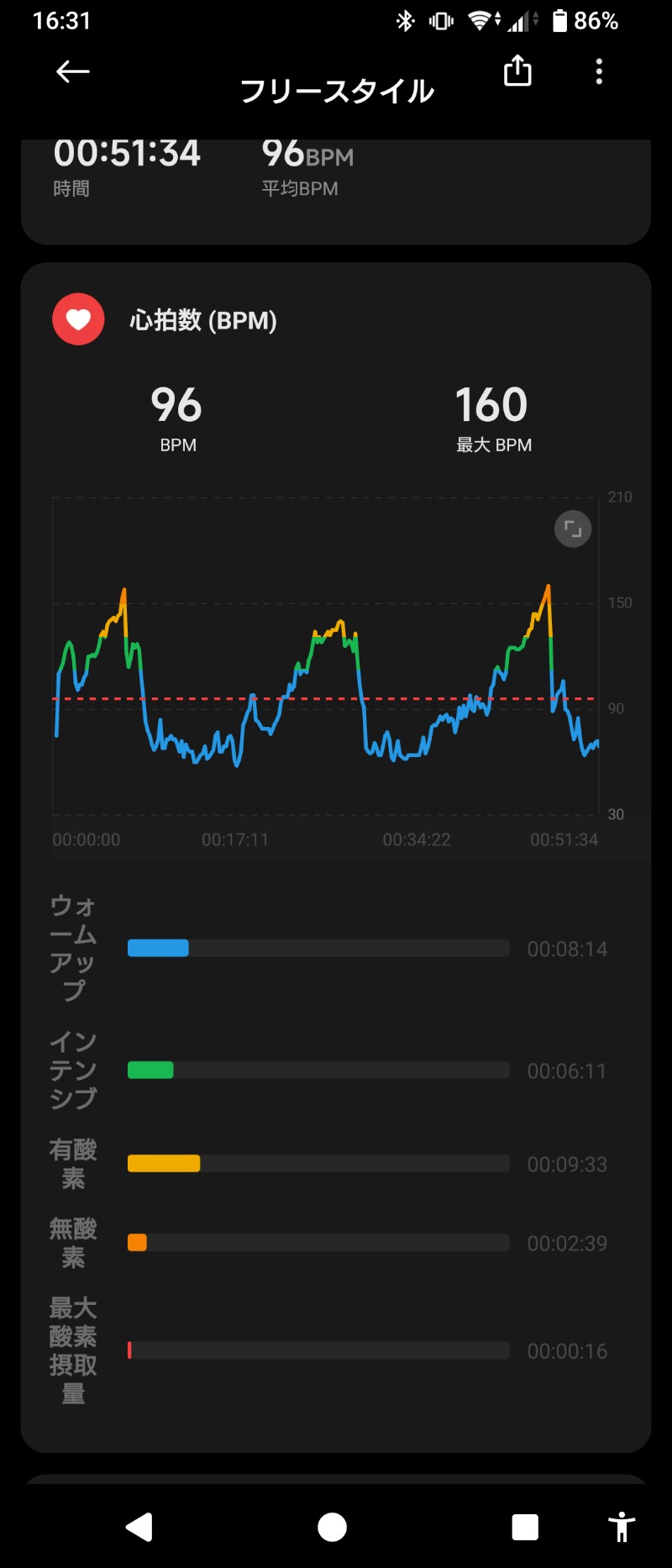The height and width of the screenshot is (1568, 672).
Task: Open the accessibility shortcut button
Action: tap(622, 1527)
